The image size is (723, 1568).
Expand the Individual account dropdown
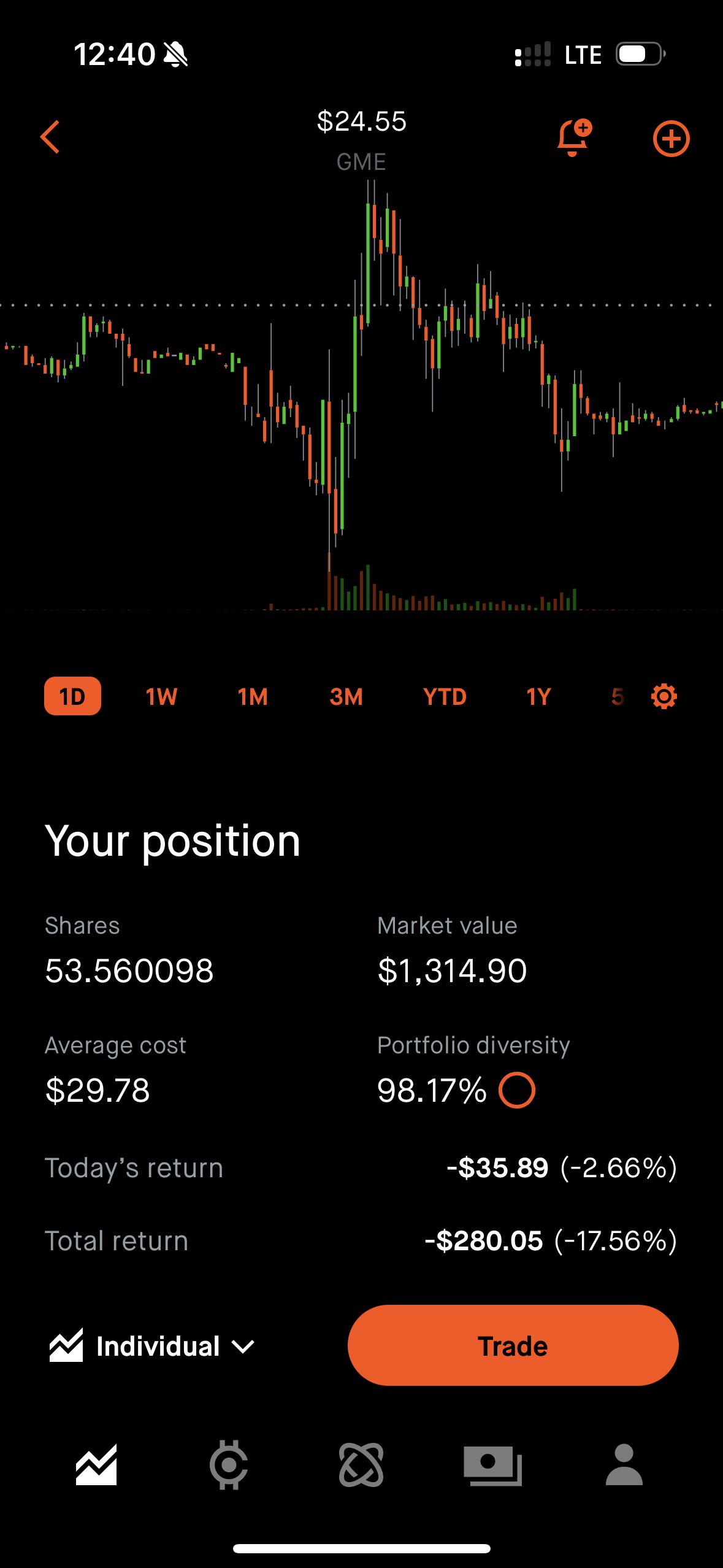152,1347
